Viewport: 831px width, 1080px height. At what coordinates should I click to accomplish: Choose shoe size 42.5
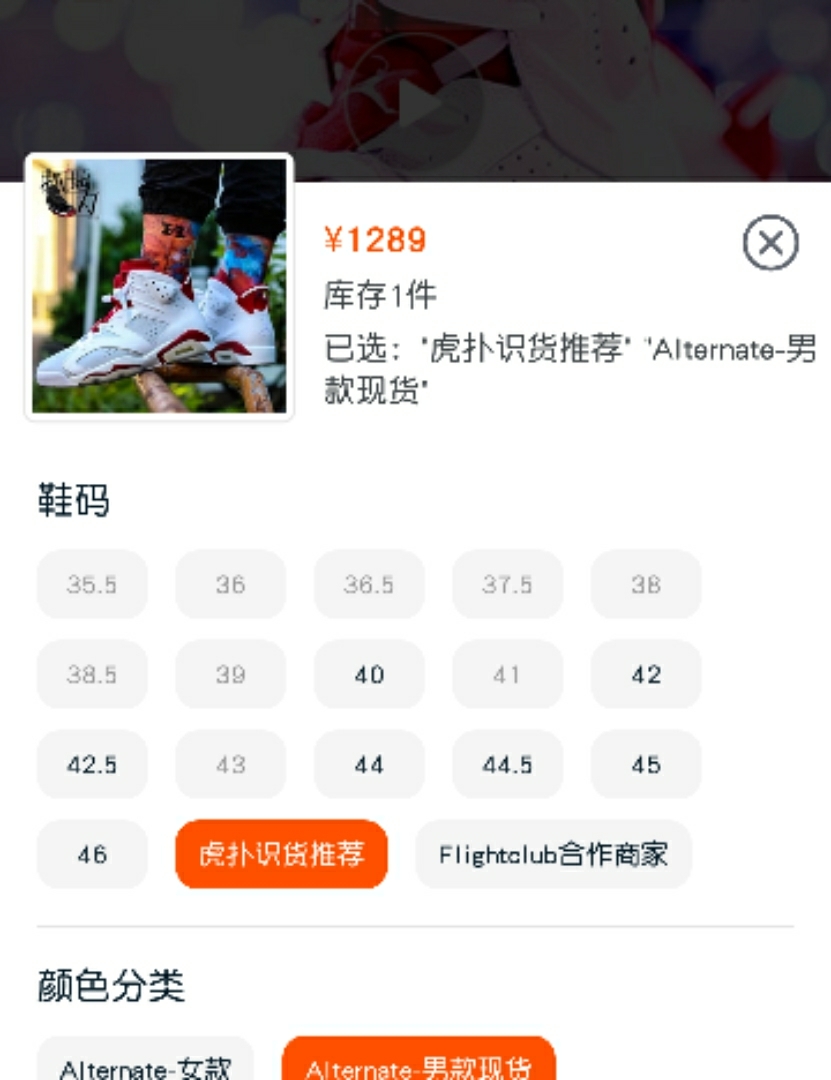92,765
